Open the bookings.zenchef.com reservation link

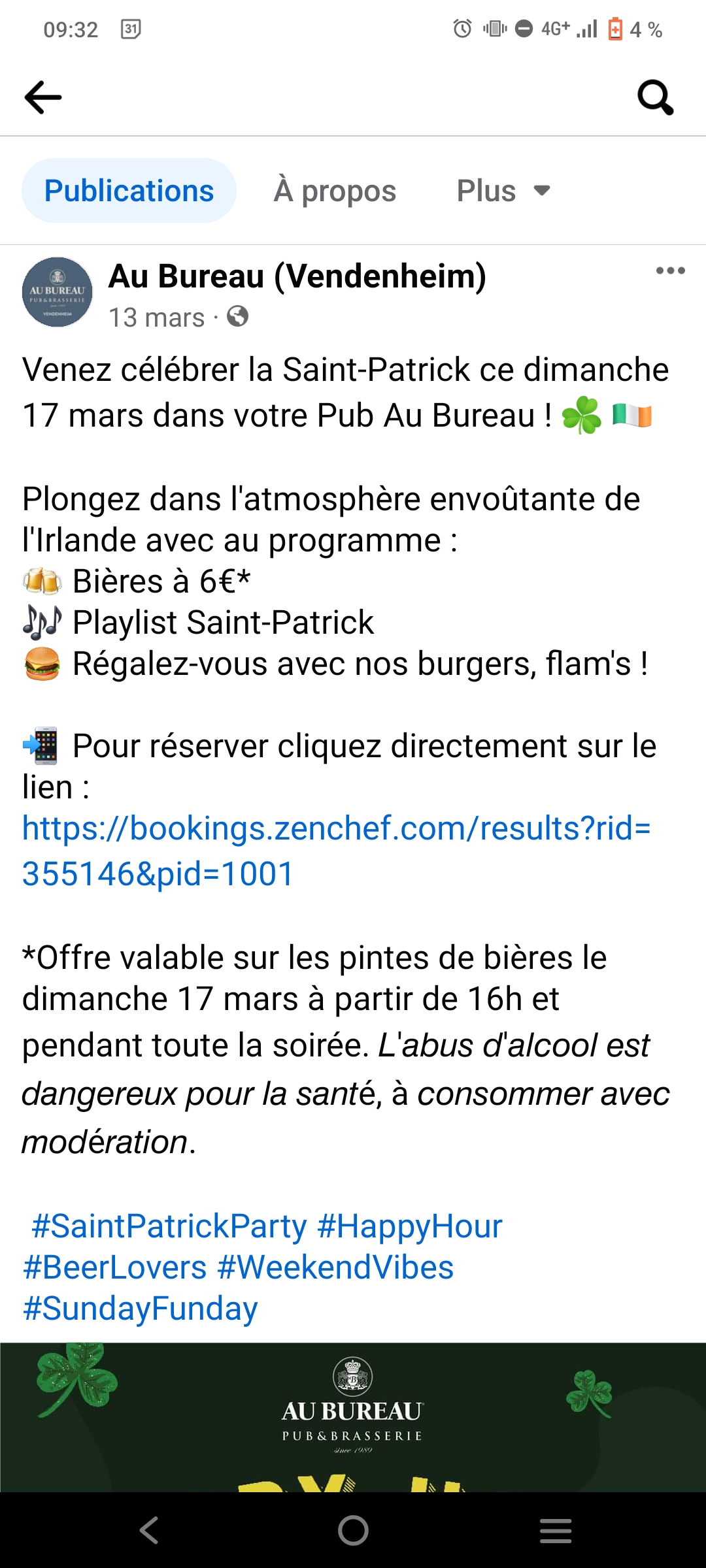click(336, 850)
